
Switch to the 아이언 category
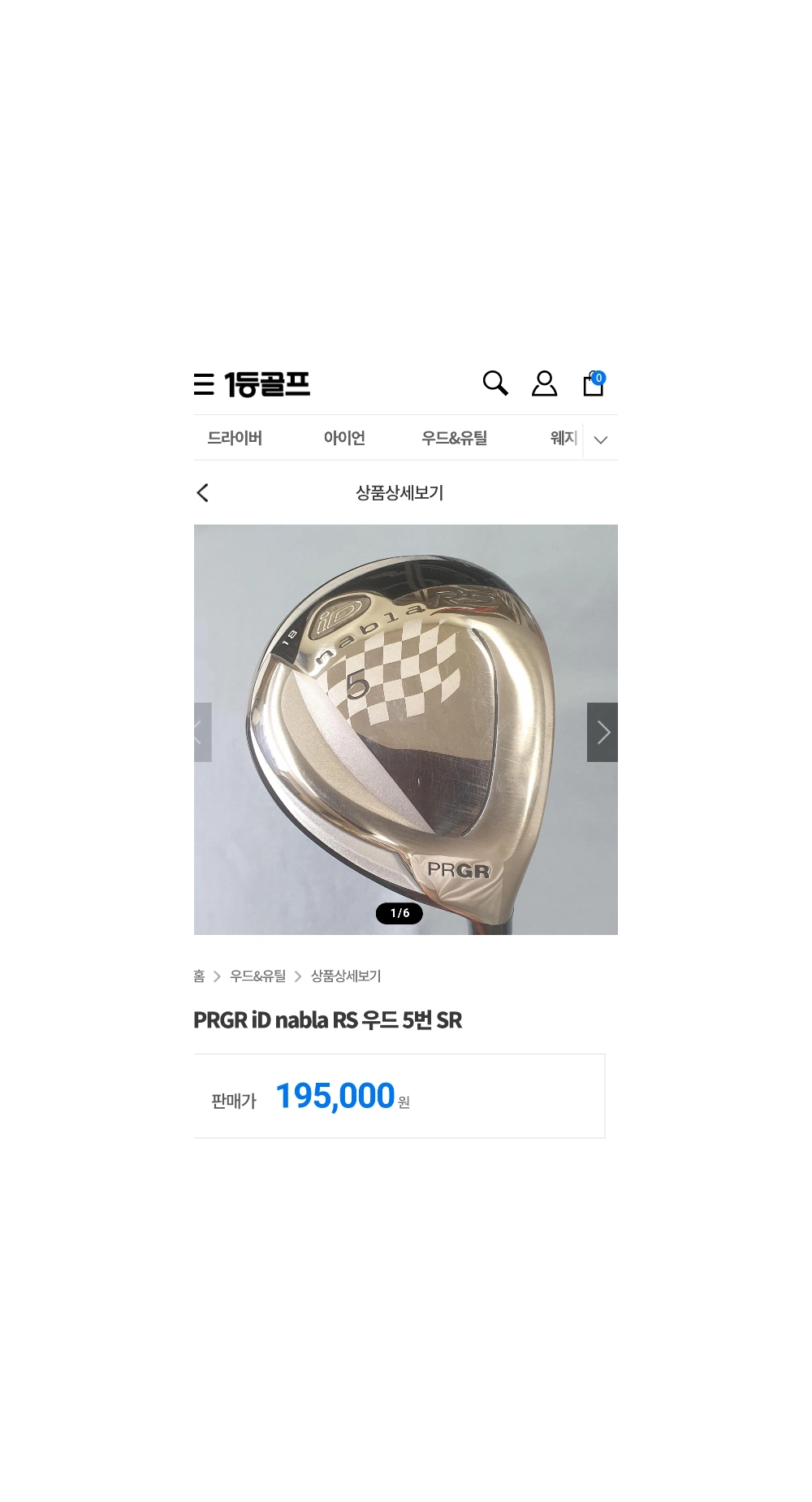click(344, 438)
